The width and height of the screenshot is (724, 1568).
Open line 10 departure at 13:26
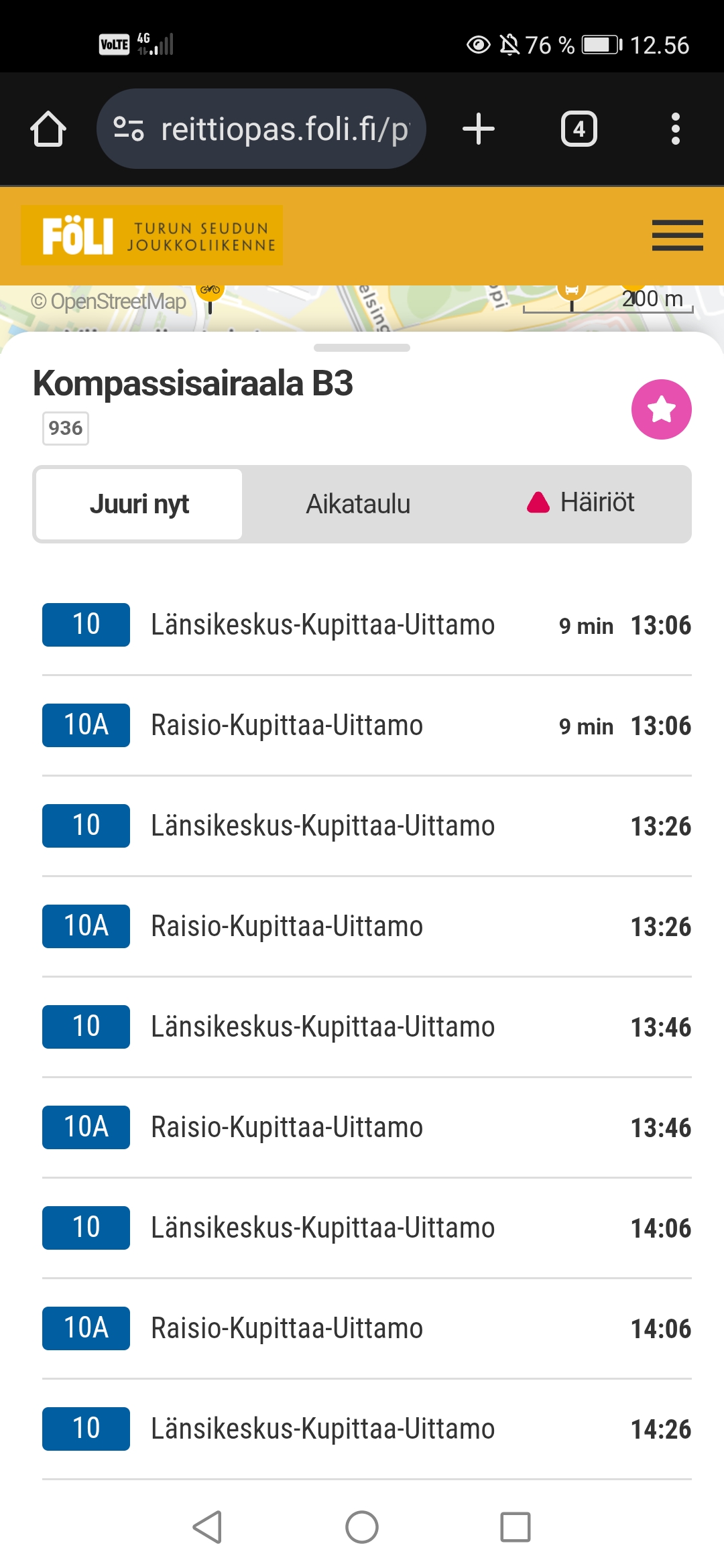(x=367, y=826)
